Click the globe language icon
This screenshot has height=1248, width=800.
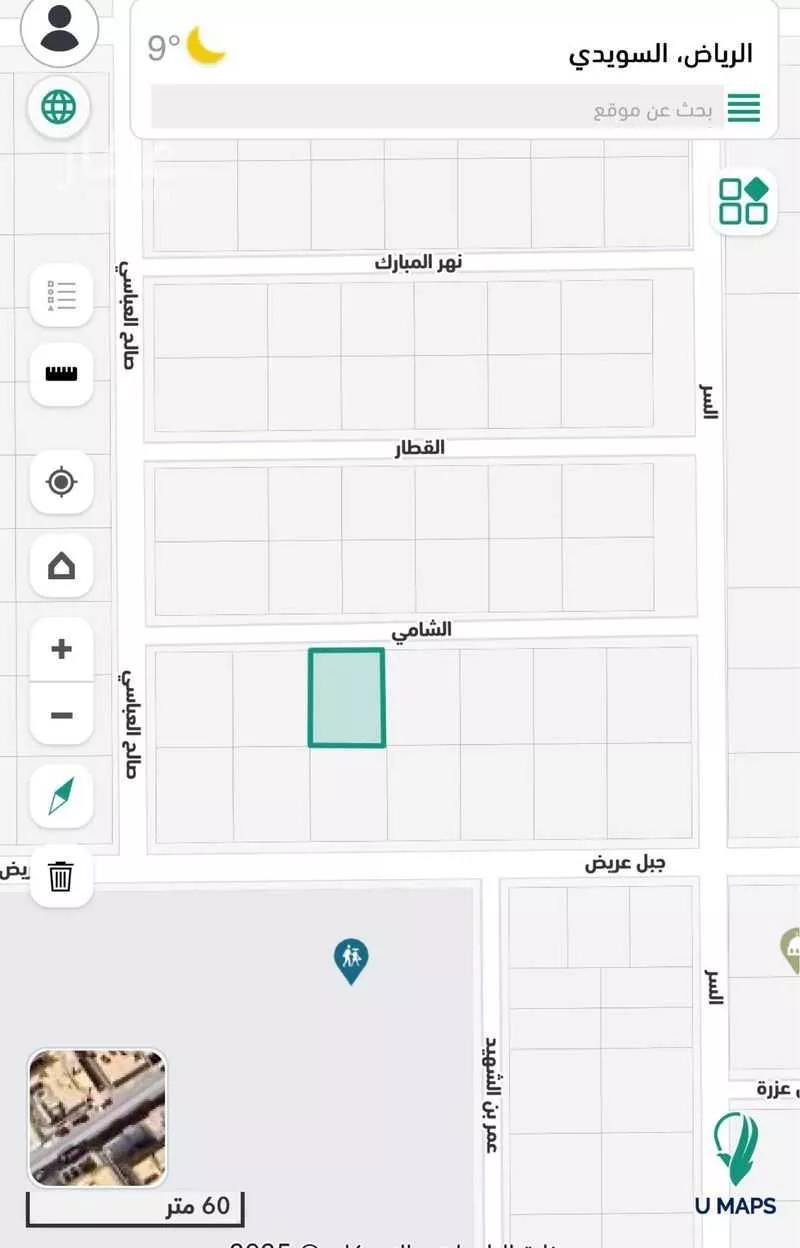pyautogui.click(x=60, y=105)
